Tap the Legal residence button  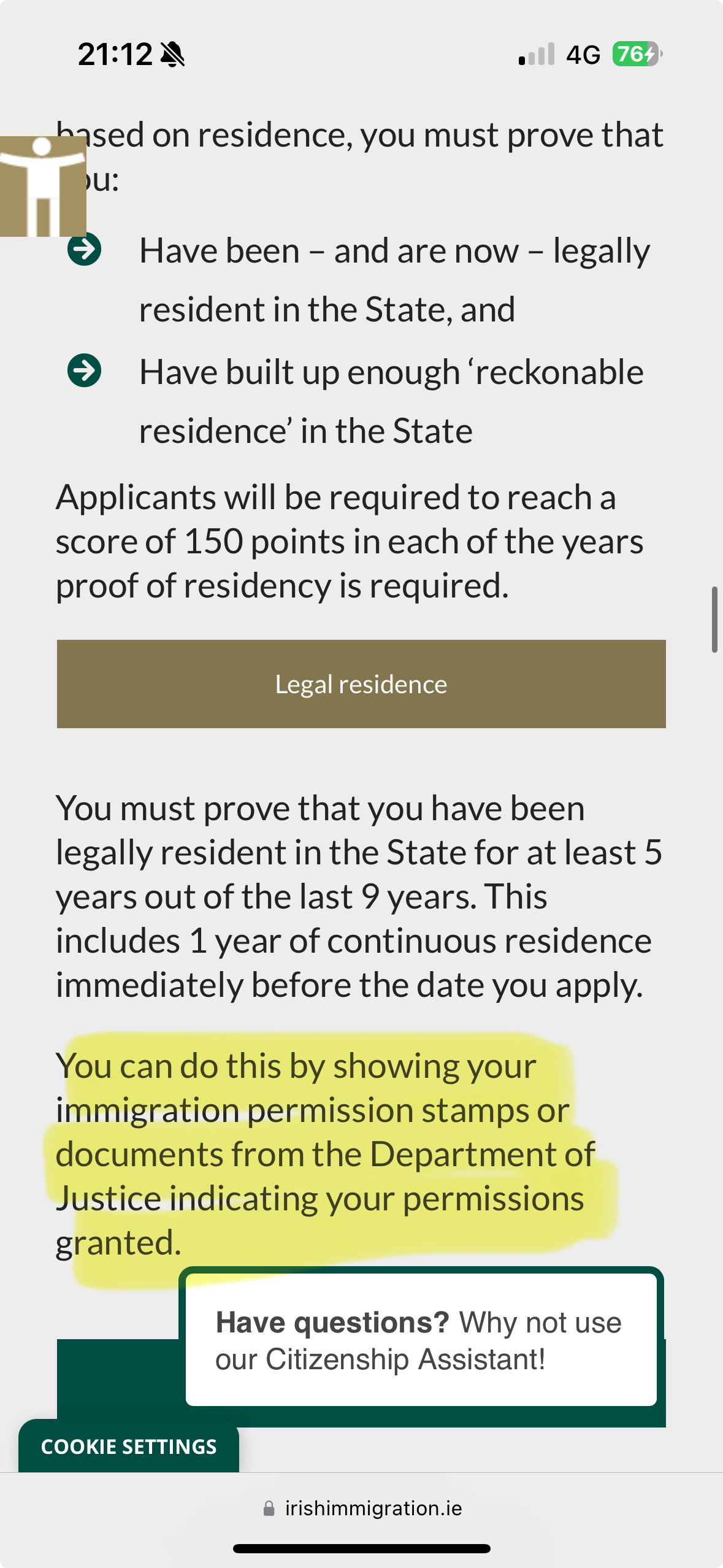coord(361,684)
